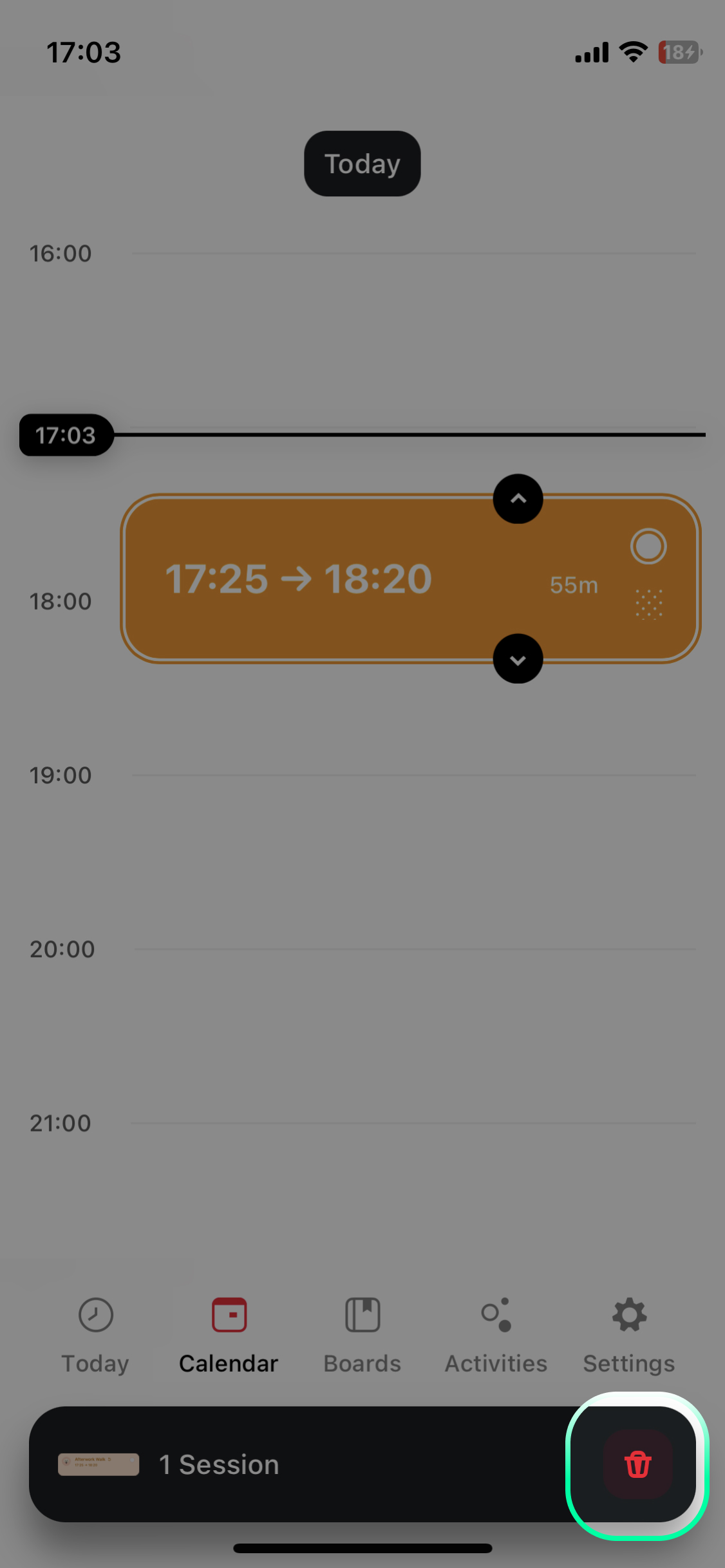The image size is (725, 1568).
Task: Tap the session thumbnail beside 1 Session
Action: [99, 1464]
